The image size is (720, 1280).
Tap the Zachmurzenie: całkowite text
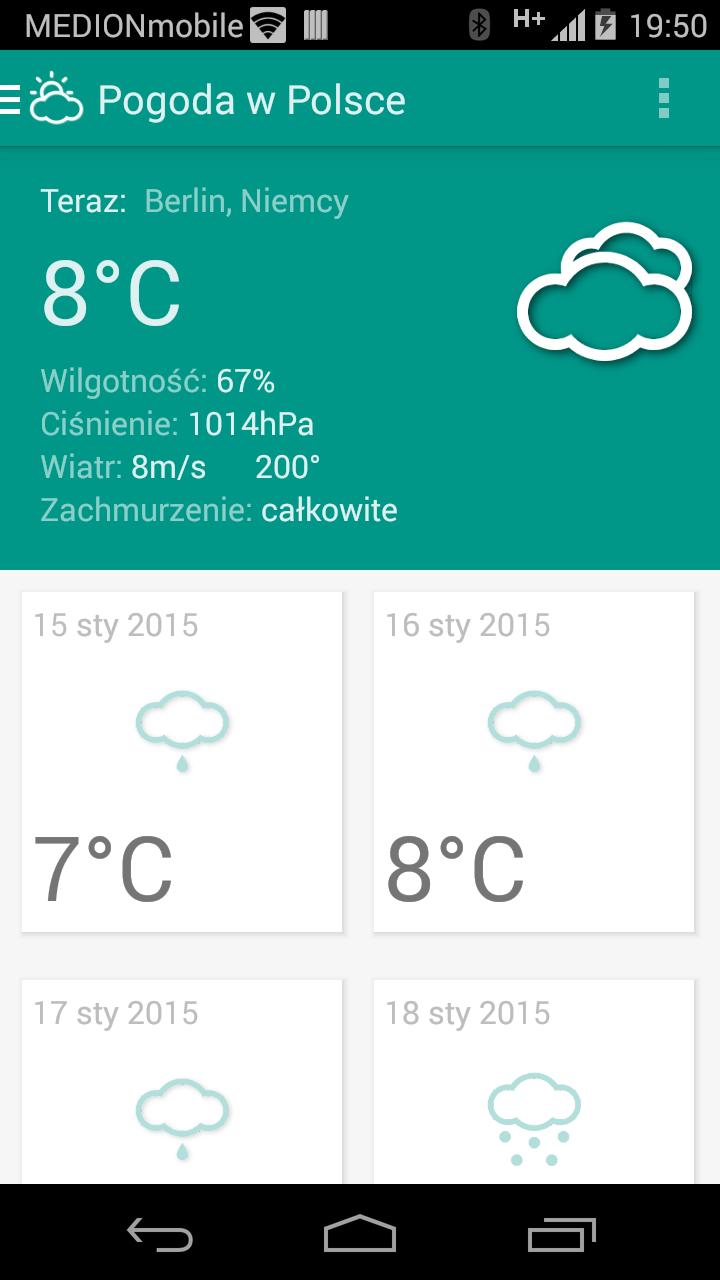[218, 510]
